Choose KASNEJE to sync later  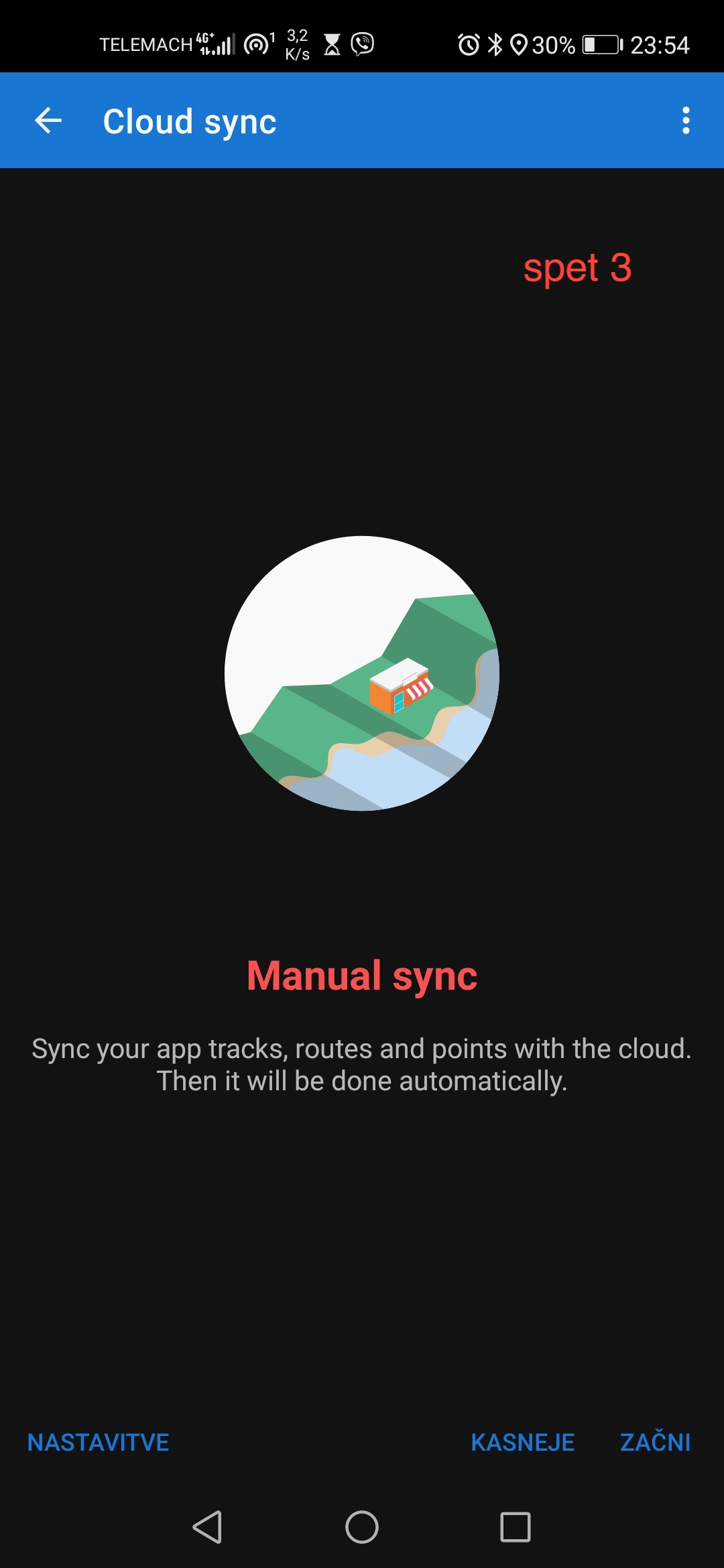[522, 1442]
